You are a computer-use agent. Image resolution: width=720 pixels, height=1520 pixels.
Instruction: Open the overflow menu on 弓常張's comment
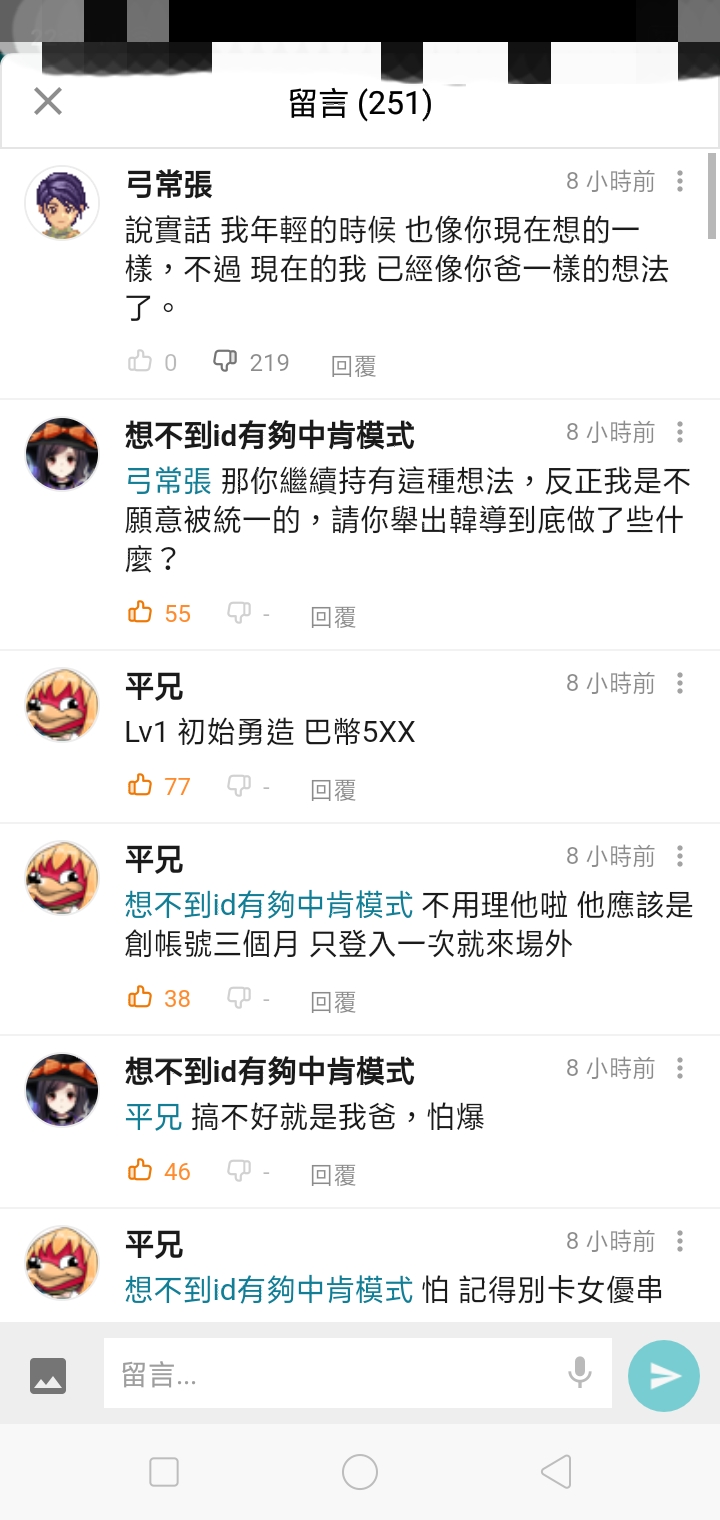tap(680, 181)
